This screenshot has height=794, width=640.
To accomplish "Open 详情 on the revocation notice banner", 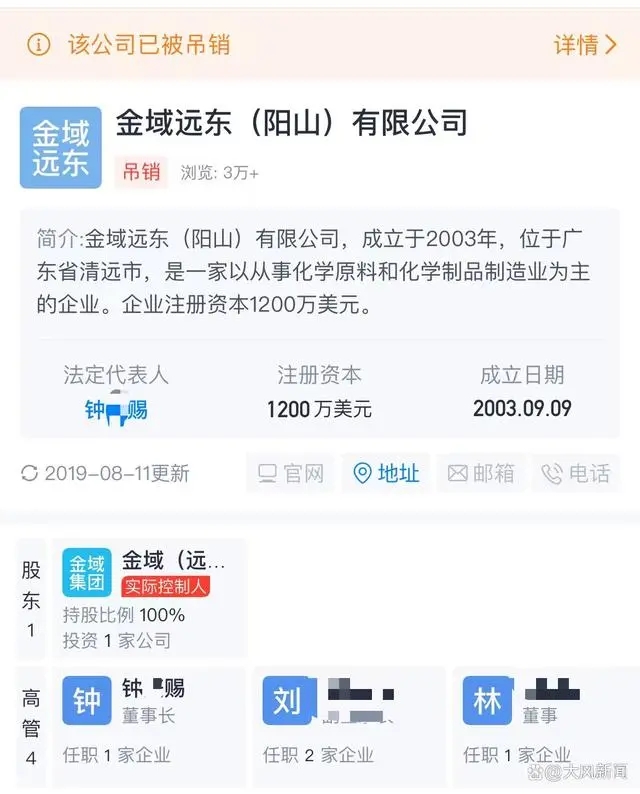I will click(x=585, y=44).
